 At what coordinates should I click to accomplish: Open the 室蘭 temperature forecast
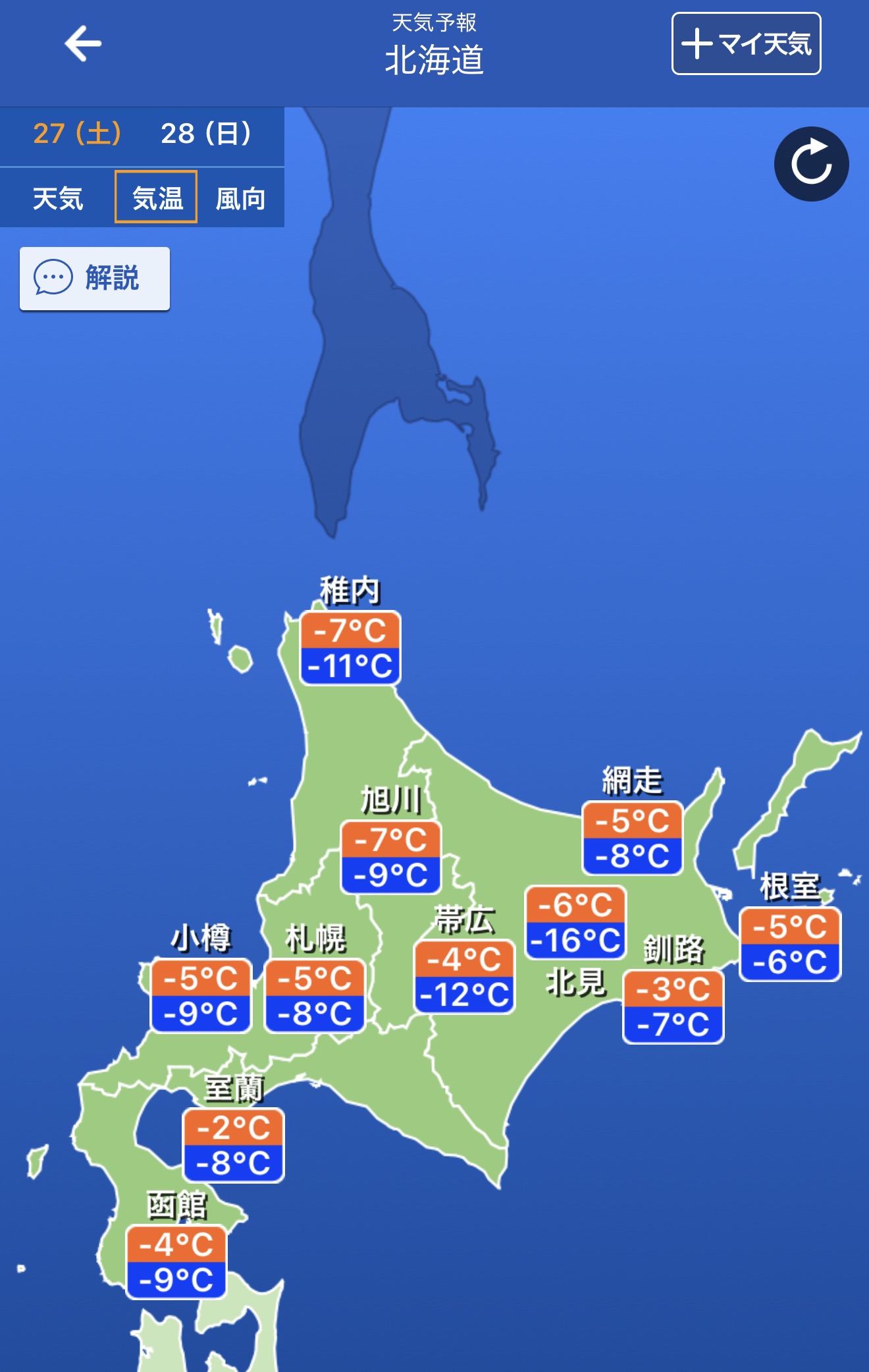[234, 1145]
